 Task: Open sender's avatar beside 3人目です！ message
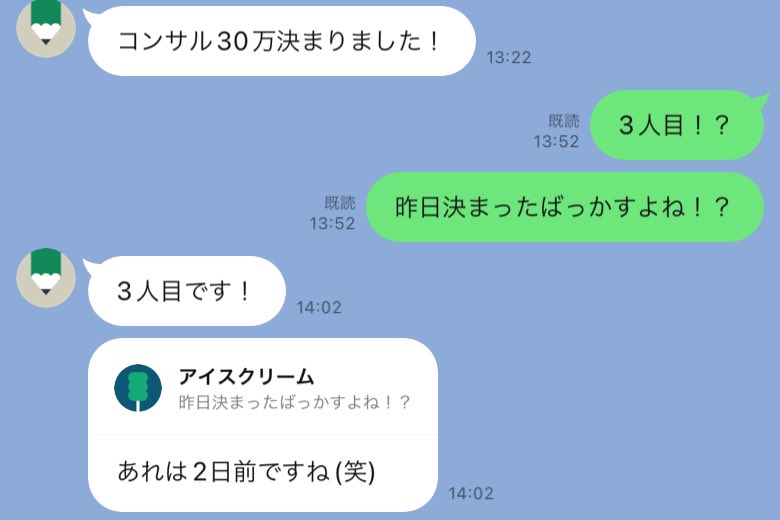click(x=46, y=277)
